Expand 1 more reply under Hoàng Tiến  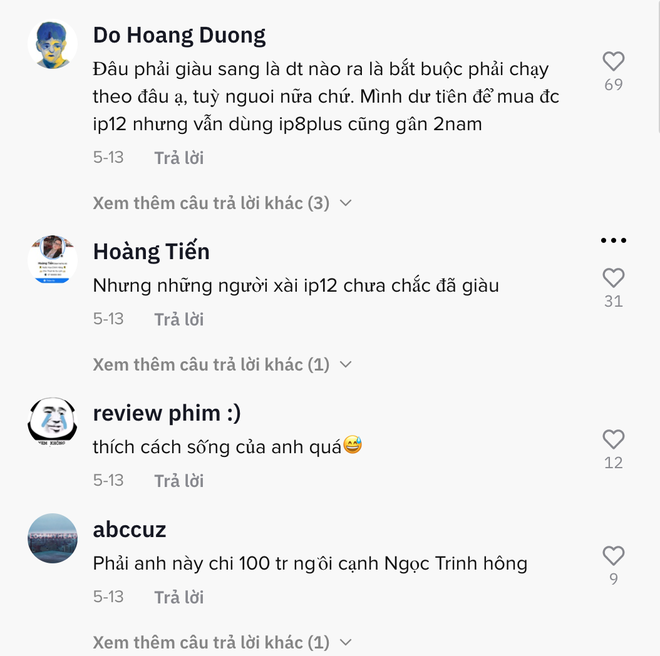tap(221, 365)
